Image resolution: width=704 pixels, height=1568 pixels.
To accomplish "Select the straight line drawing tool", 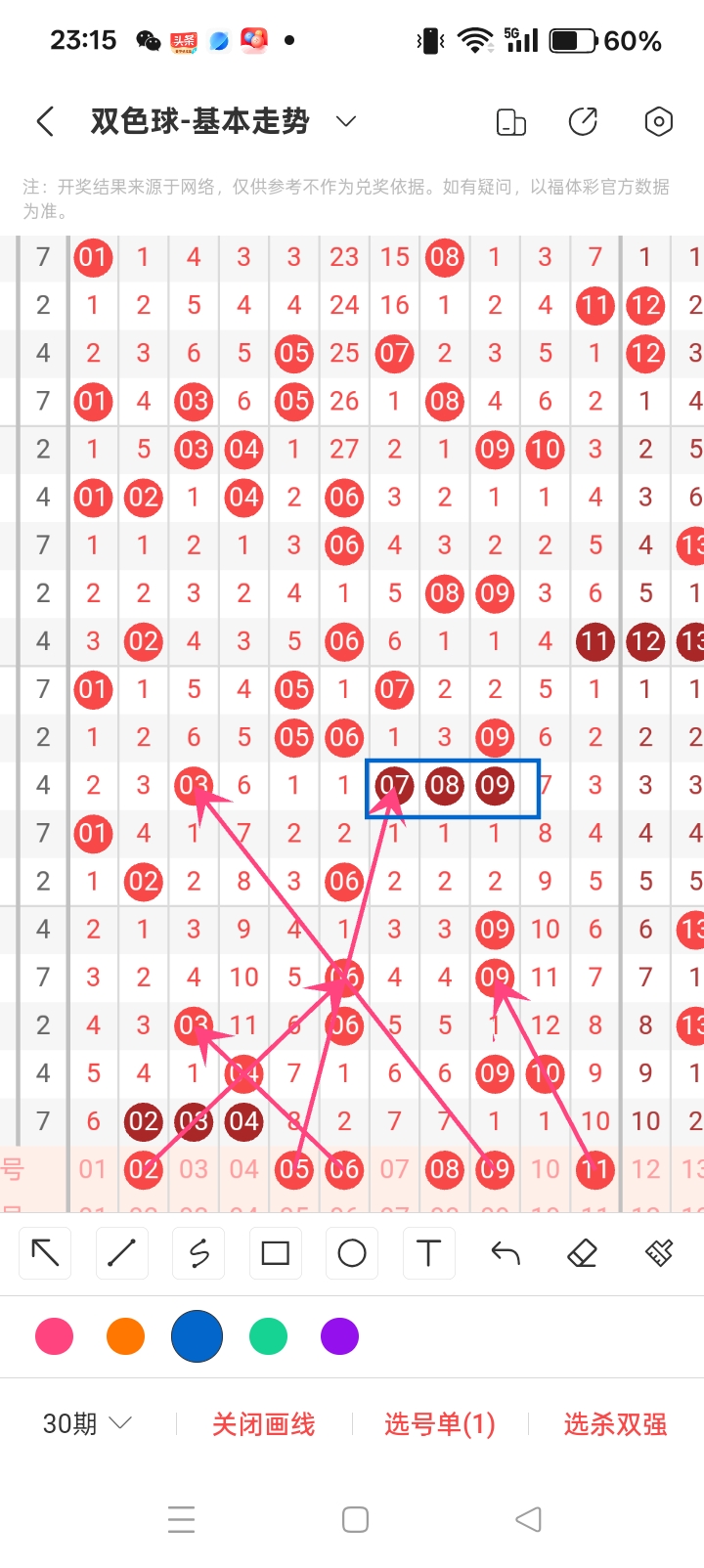I will click(x=122, y=1252).
